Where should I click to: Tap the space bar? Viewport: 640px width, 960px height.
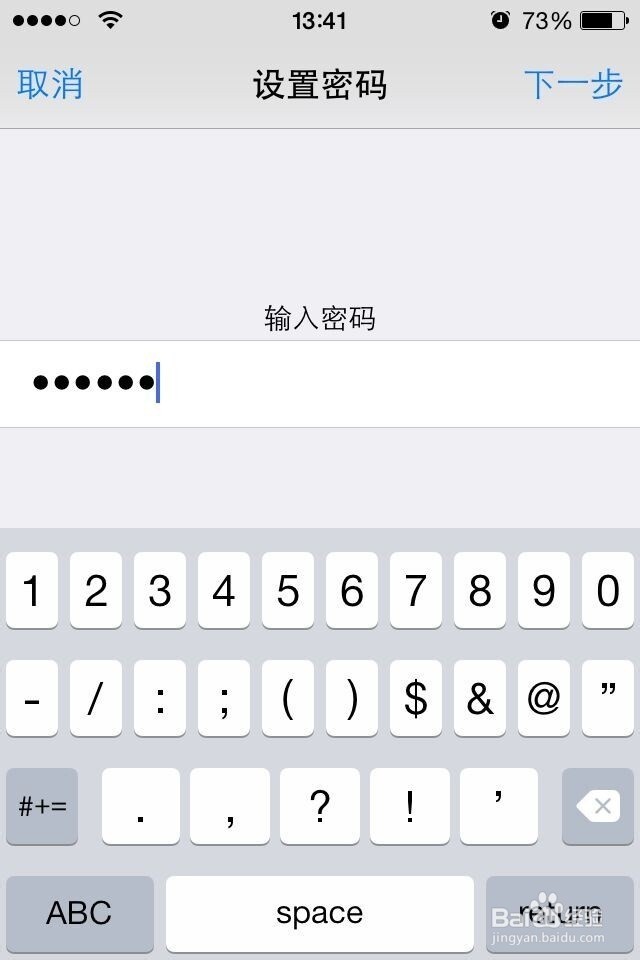coord(320,913)
